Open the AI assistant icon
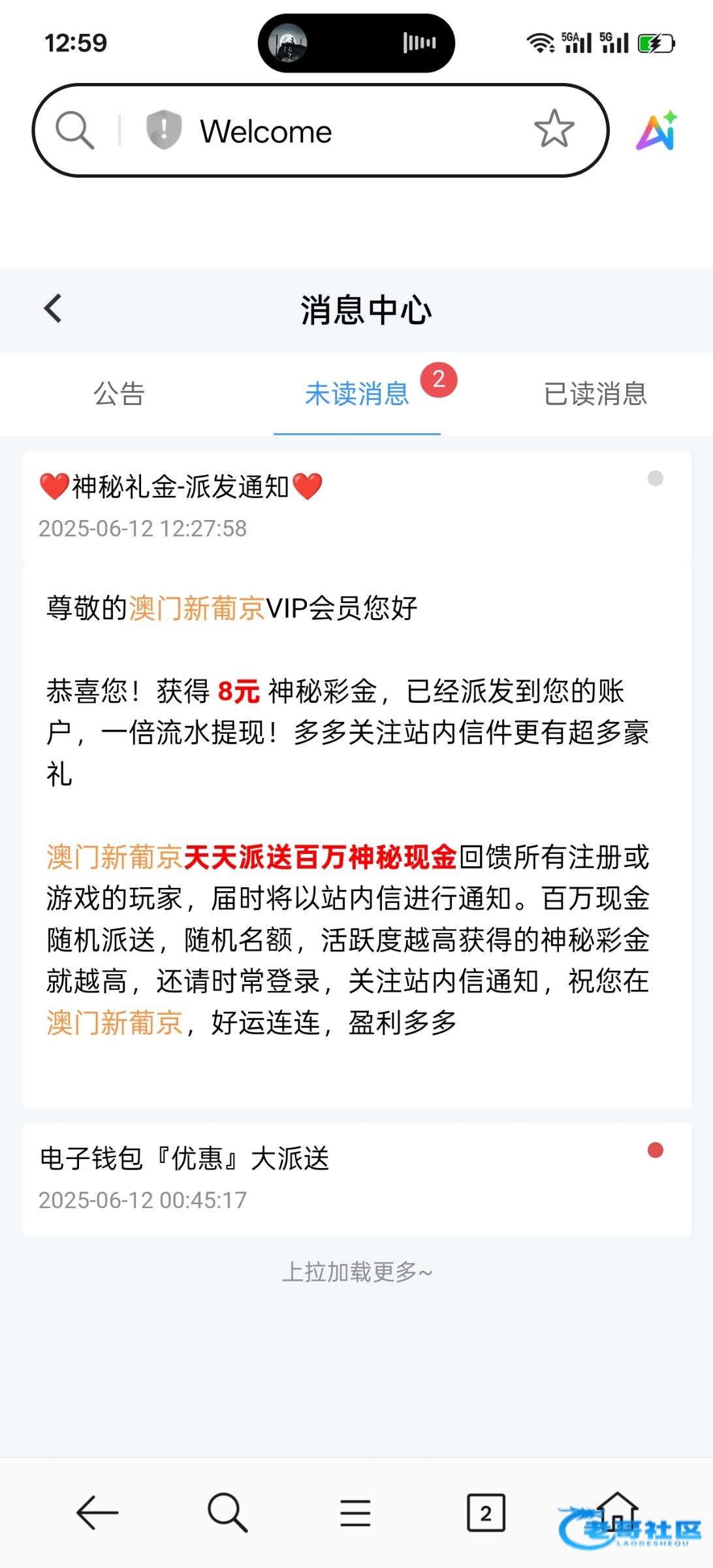713x1568 pixels. (657, 131)
